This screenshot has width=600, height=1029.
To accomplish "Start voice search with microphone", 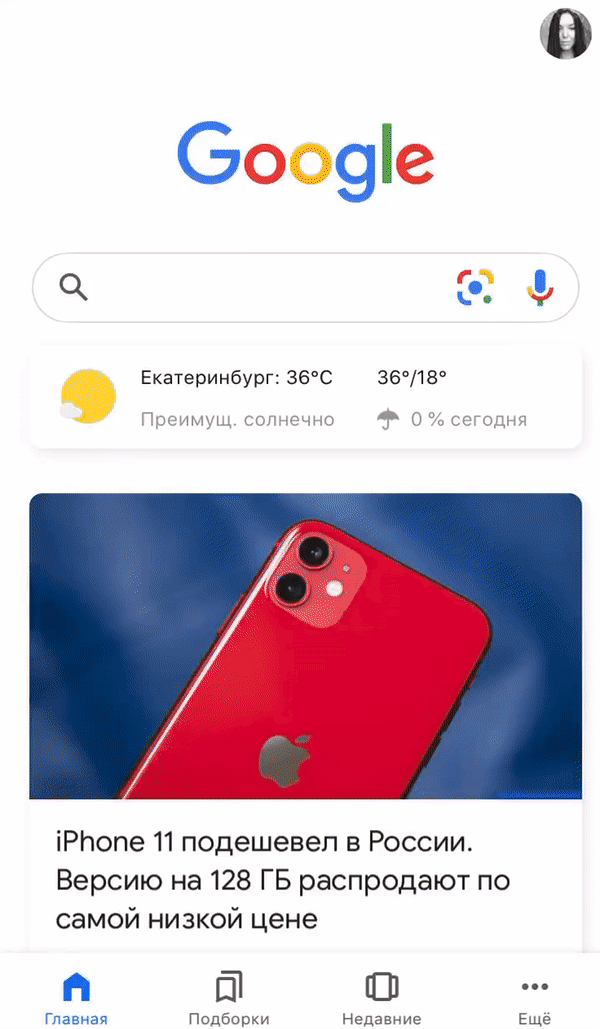I will [x=540, y=288].
